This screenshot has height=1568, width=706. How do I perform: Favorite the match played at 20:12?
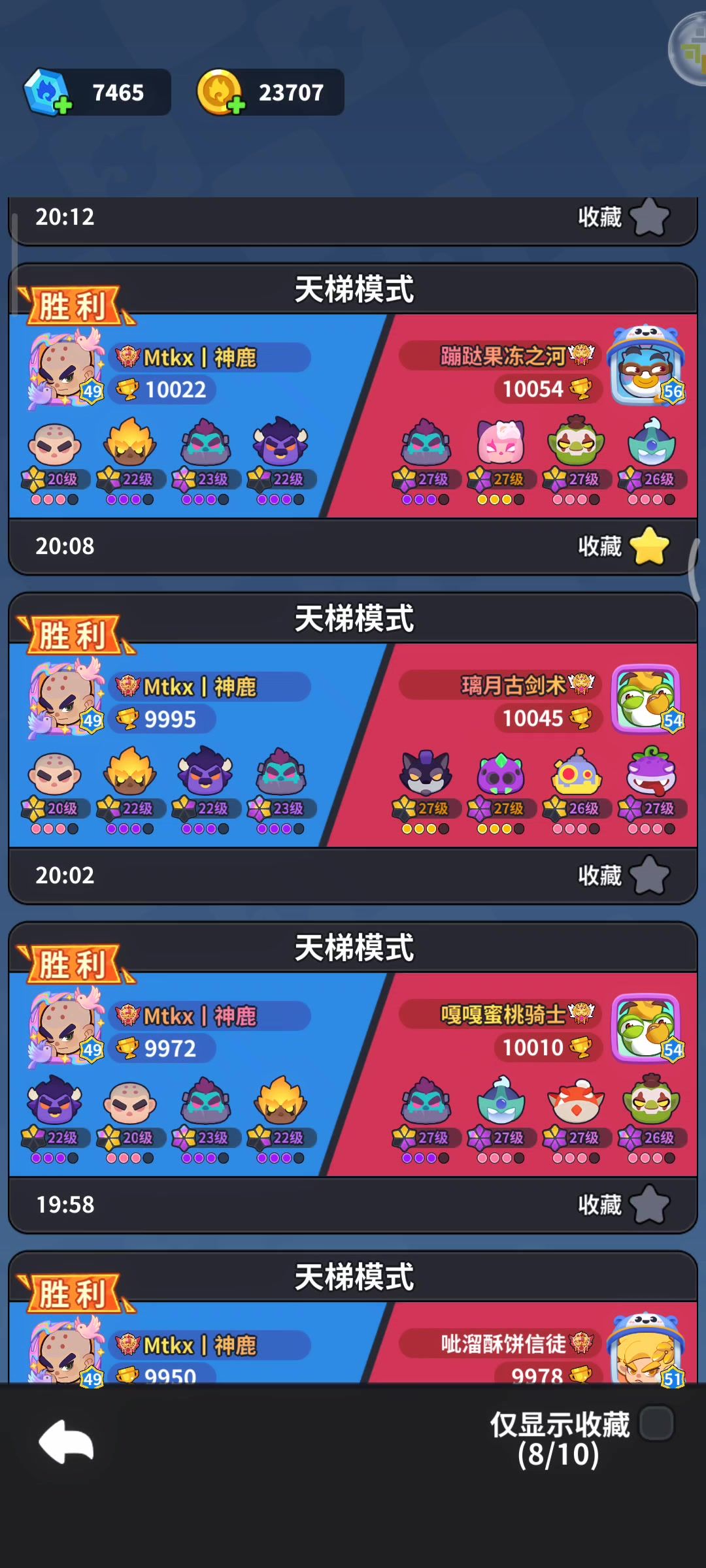pos(650,218)
